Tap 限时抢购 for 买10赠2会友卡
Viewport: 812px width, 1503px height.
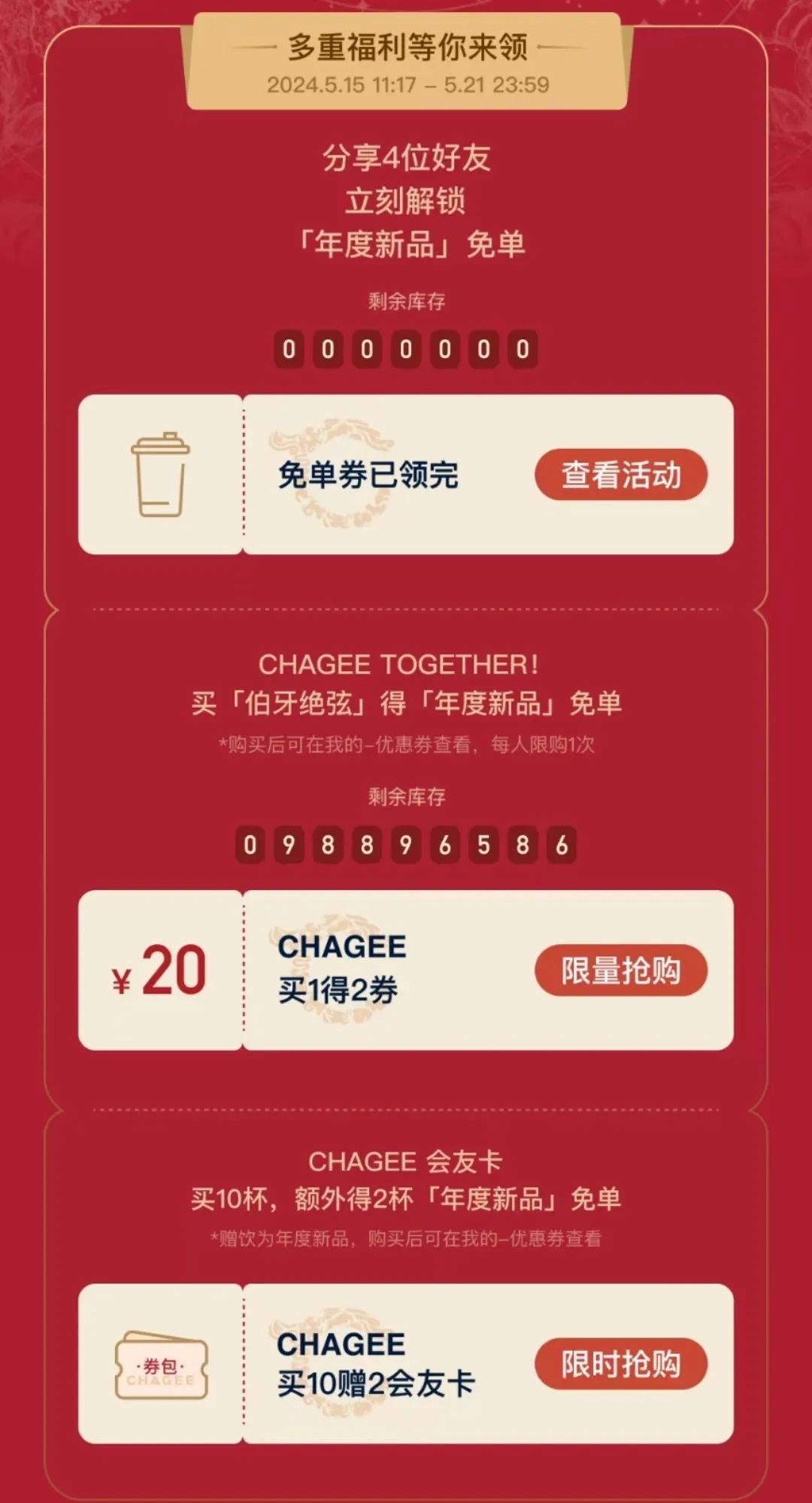click(620, 1364)
